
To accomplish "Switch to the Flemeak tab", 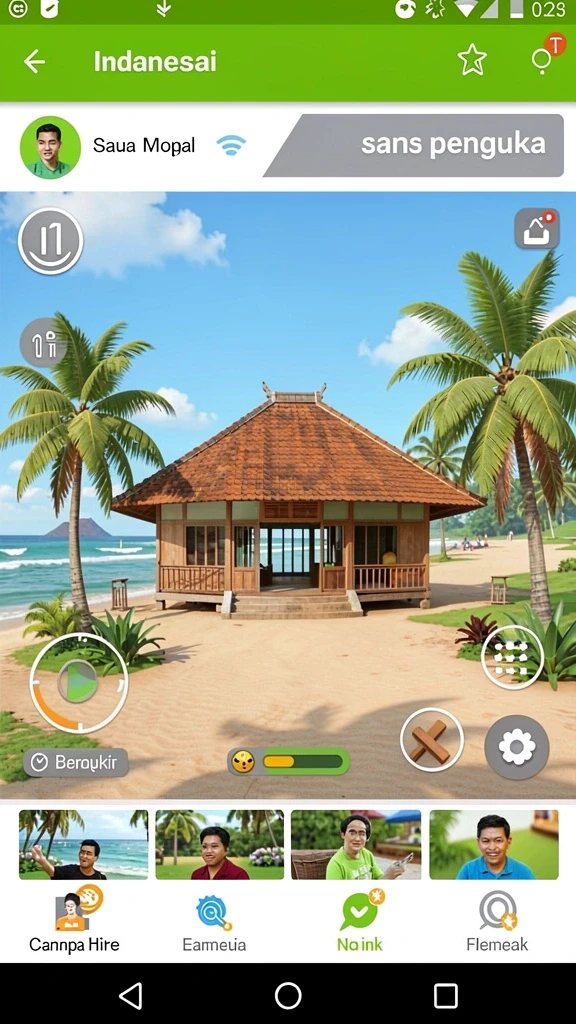I will 497,922.
